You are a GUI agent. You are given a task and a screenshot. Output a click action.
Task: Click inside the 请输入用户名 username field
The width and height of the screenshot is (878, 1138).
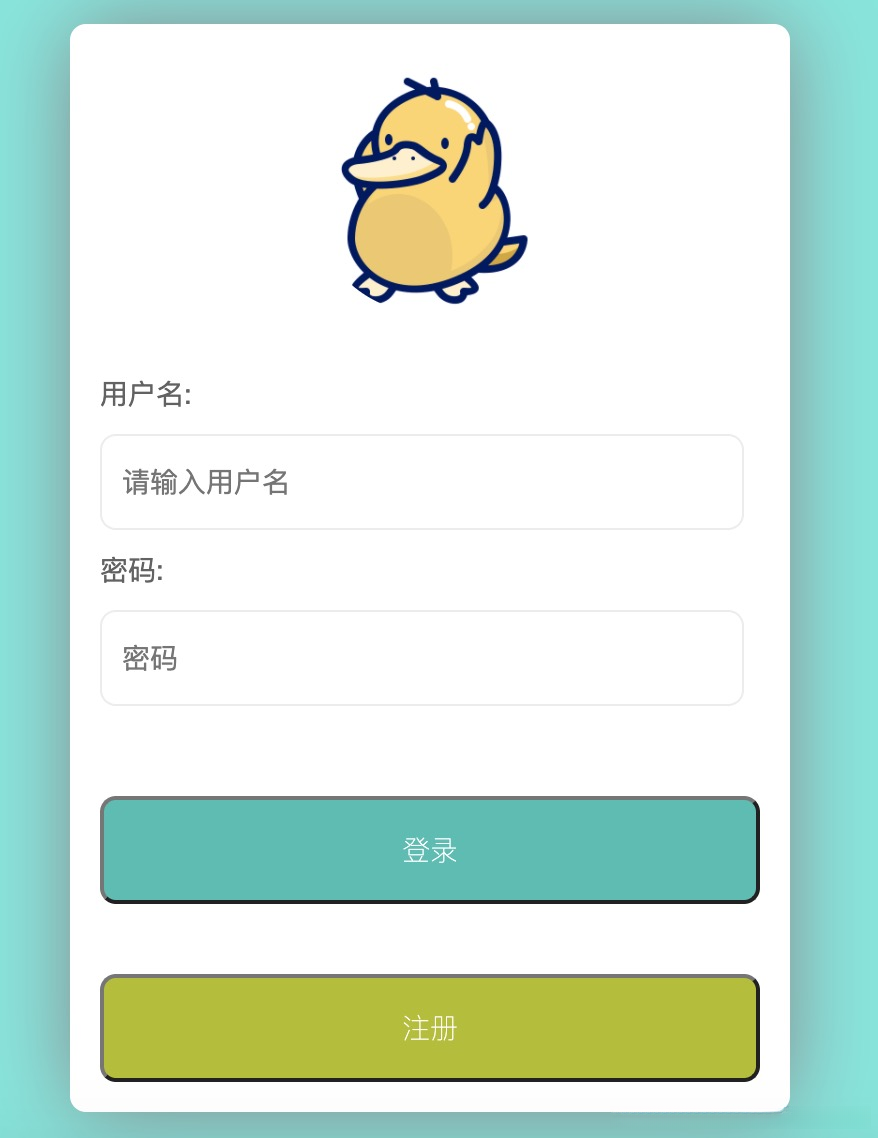[422, 481]
